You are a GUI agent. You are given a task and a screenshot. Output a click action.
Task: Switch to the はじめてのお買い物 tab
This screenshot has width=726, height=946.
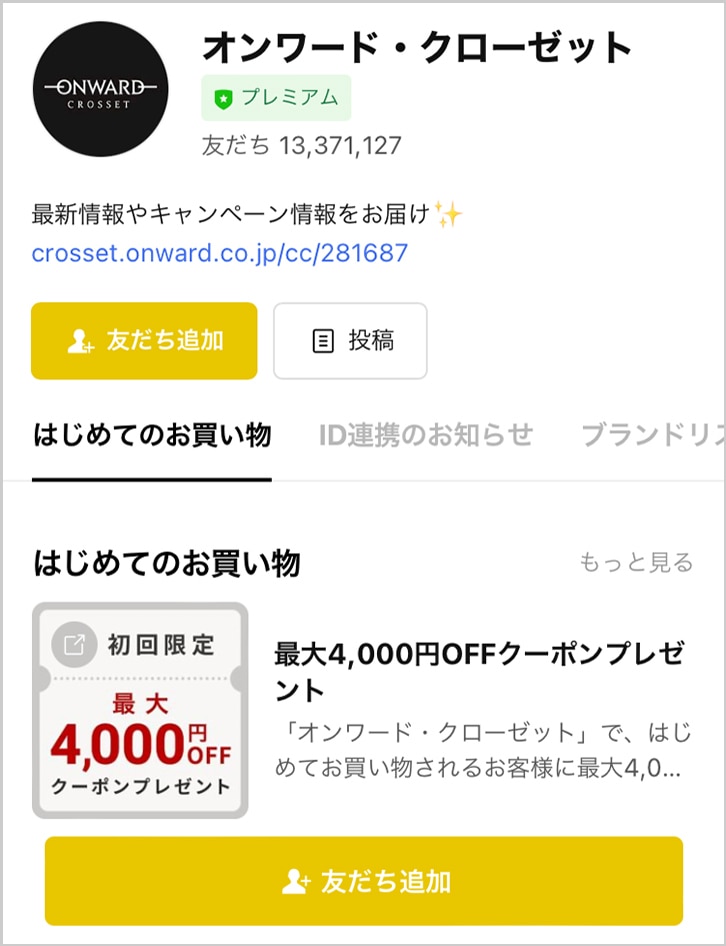point(152,436)
